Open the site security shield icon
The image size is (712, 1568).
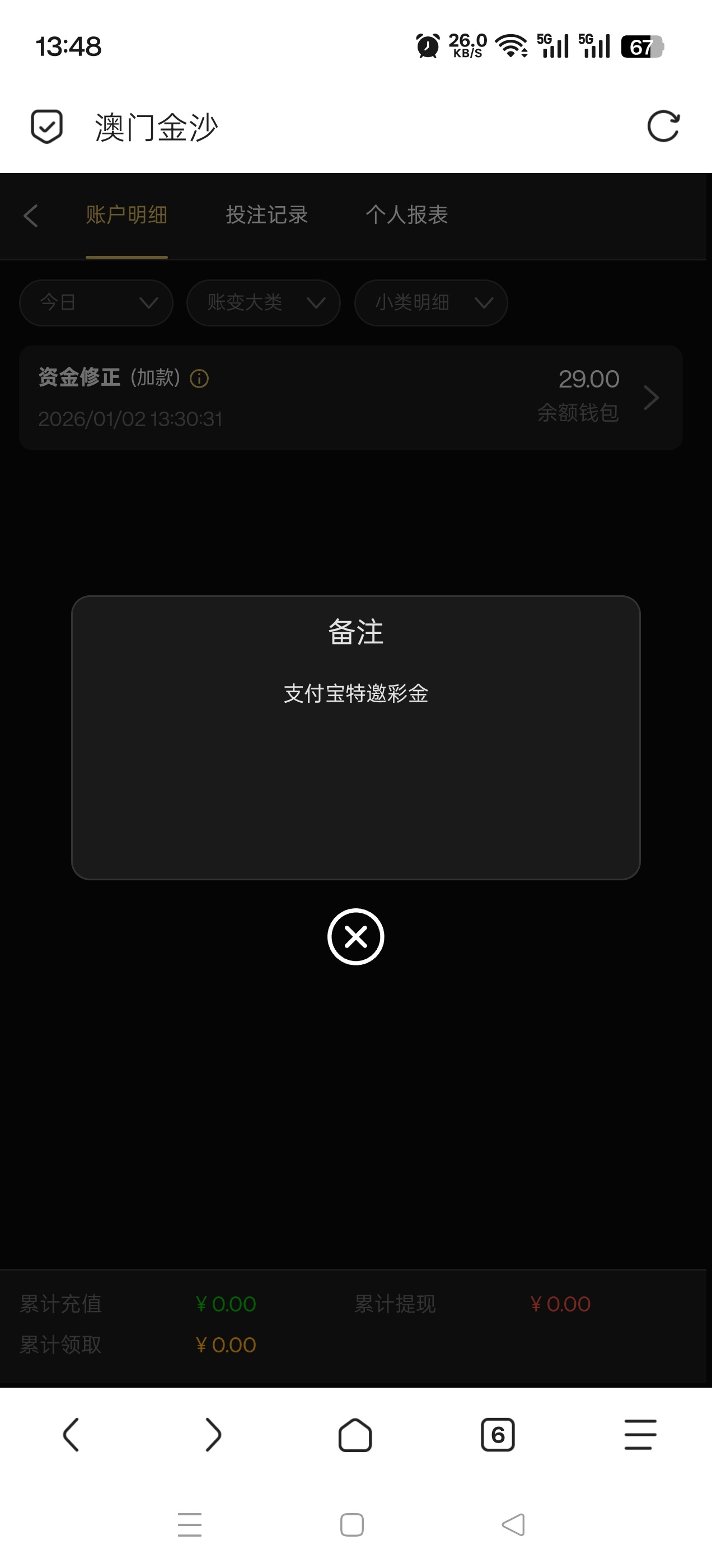coord(47,127)
